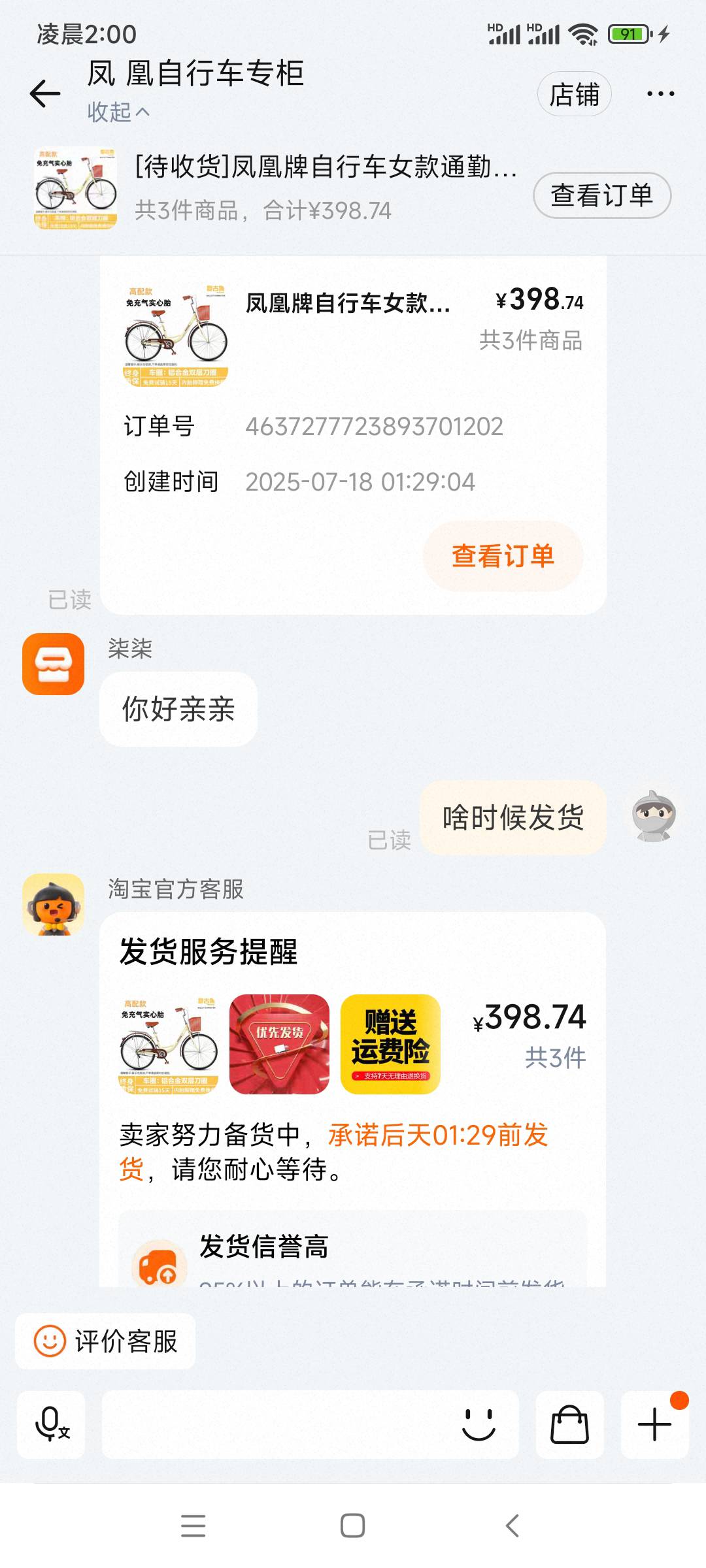Tap orange 查看订单 in the order card
Screen dimensions: 706x1568
pyautogui.click(x=503, y=556)
